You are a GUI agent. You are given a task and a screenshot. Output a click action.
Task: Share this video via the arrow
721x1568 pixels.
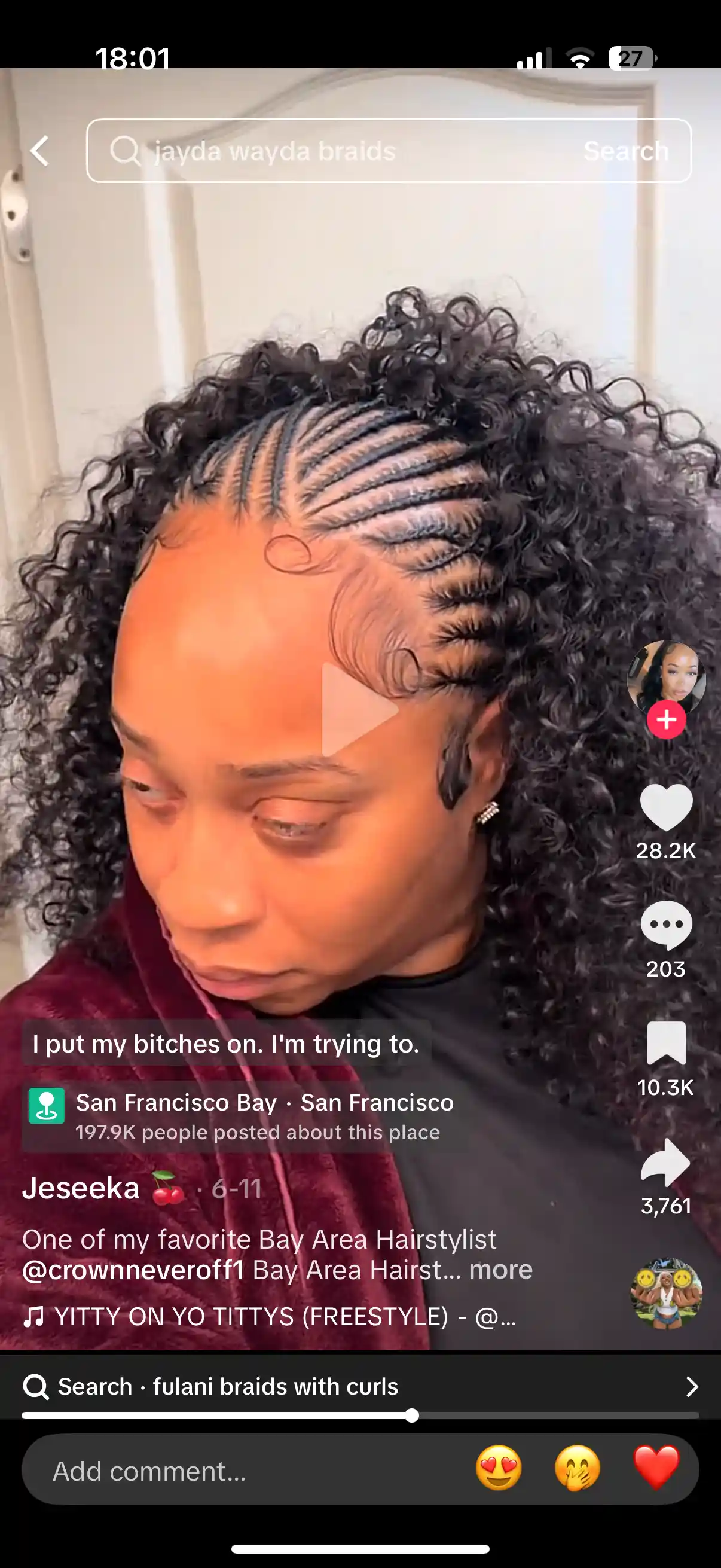666,1161
